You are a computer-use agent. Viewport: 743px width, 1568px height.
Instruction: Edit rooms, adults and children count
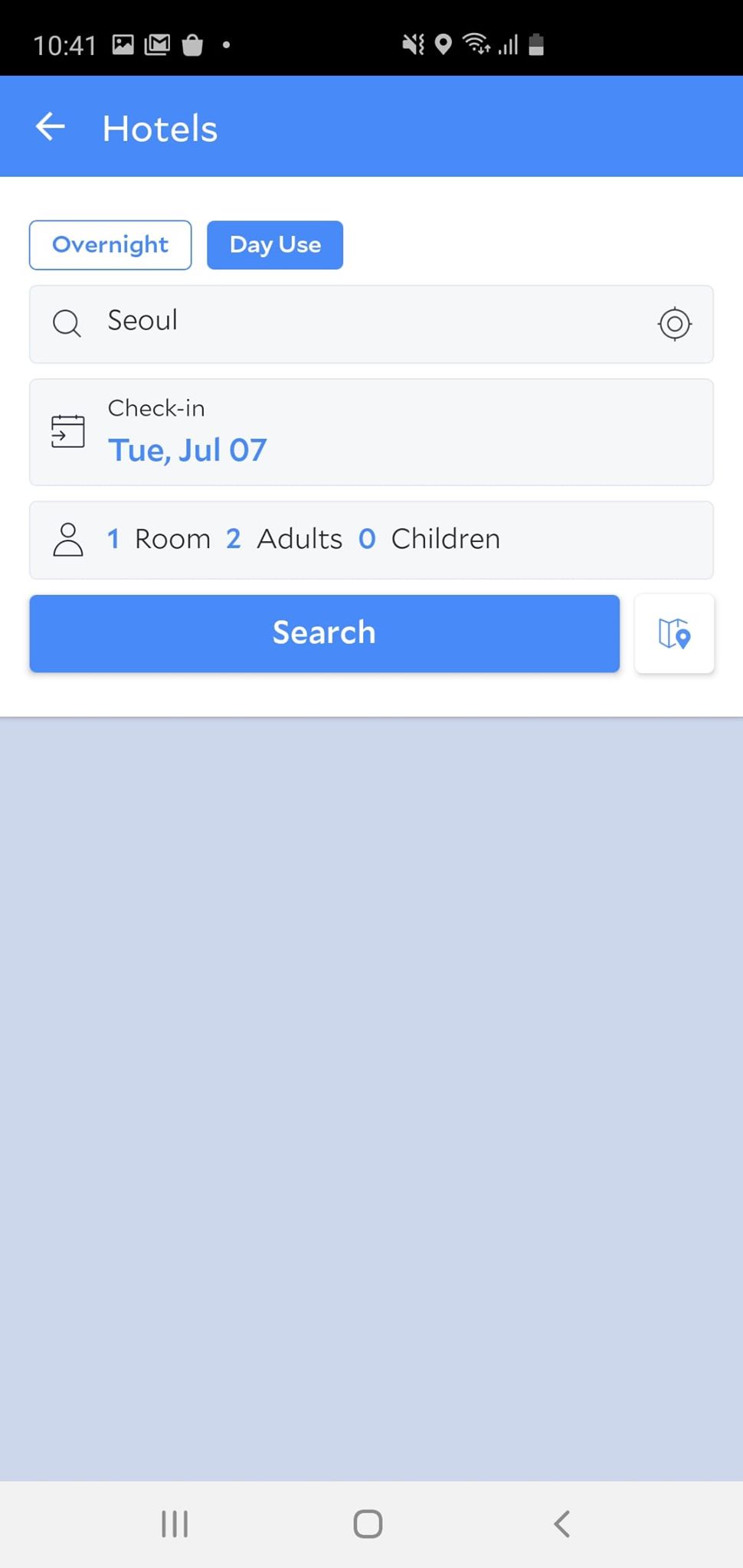[x=371, y=540]
